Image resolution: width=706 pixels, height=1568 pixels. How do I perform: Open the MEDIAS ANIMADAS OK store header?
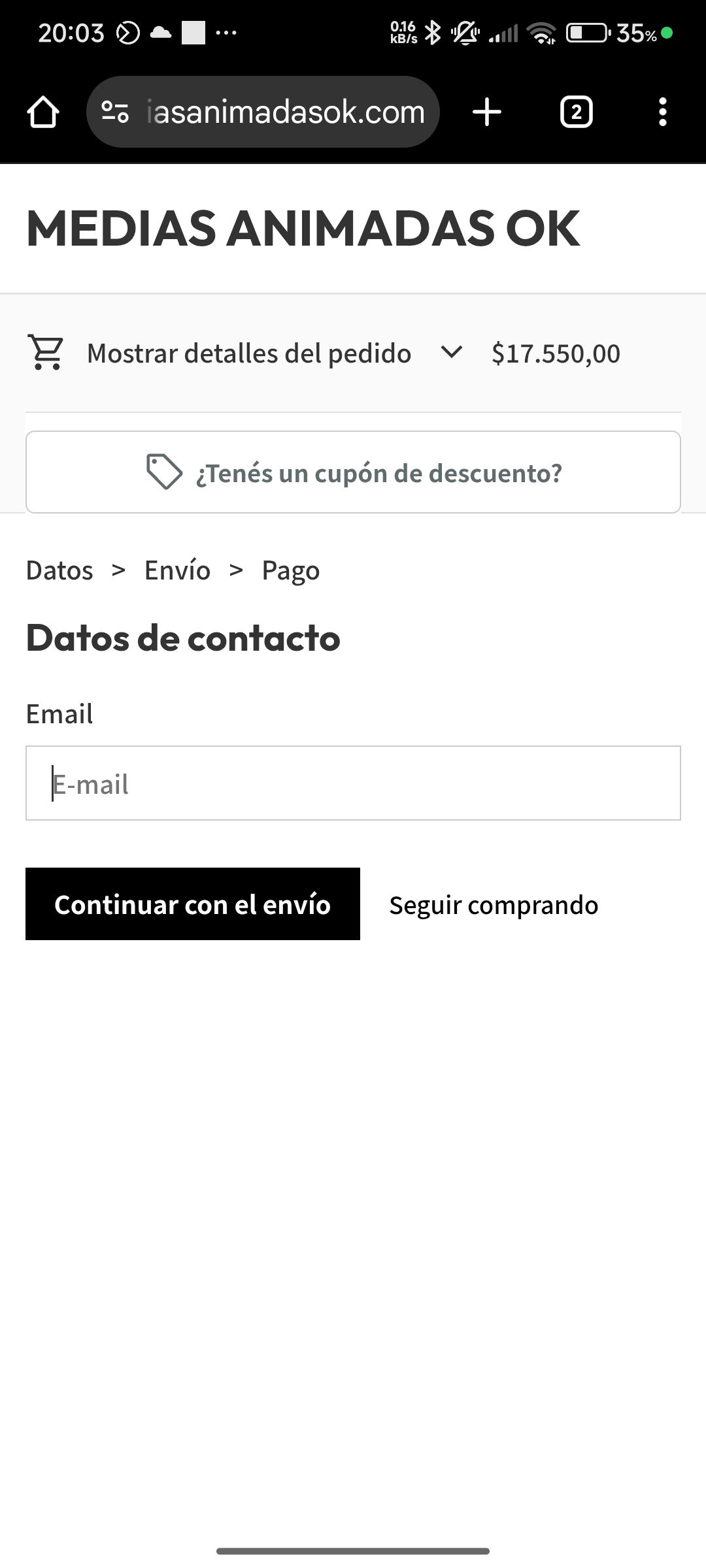tap(303, 229)
